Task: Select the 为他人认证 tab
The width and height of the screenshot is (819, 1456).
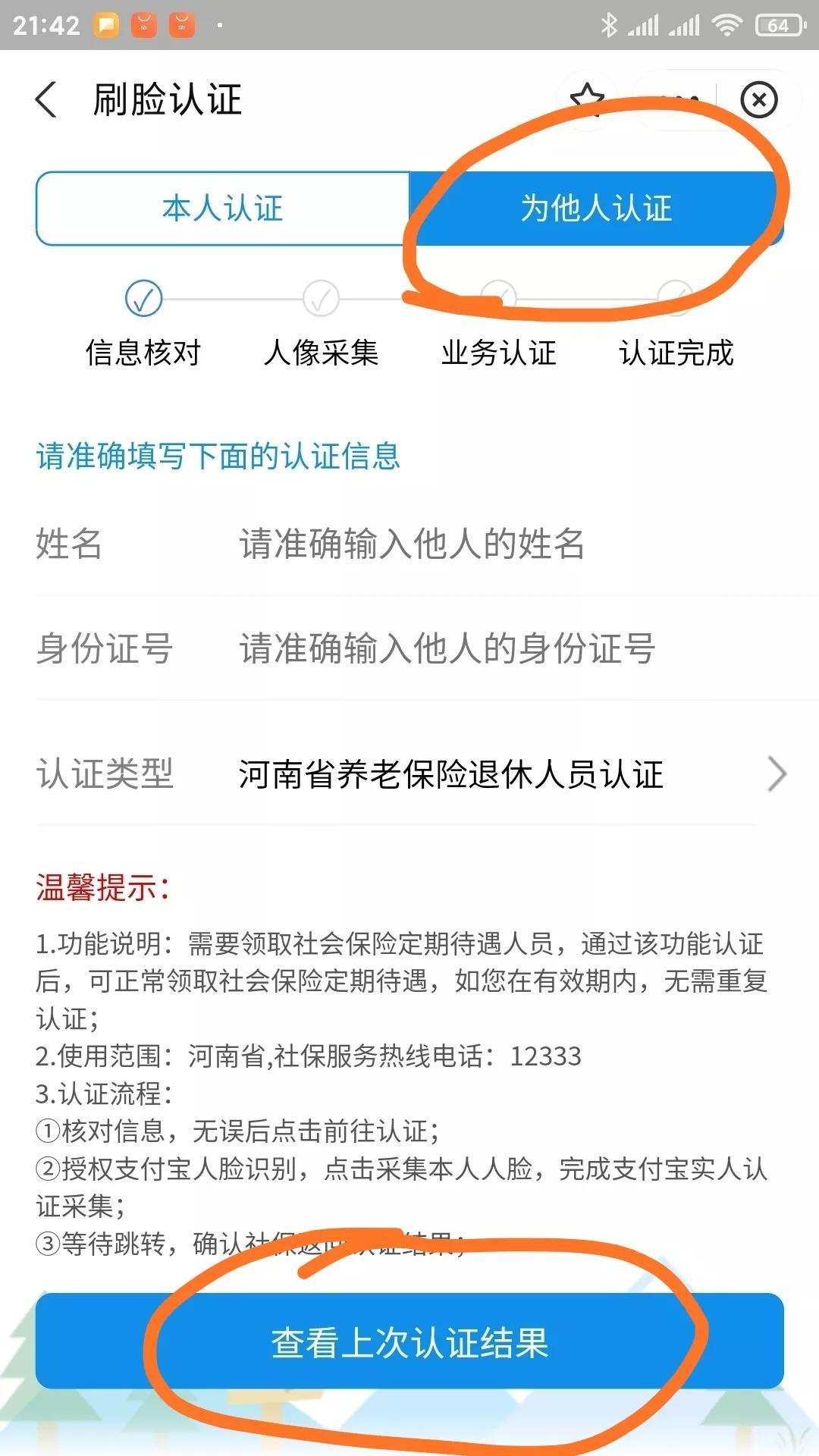Action: tap(596, 209)
